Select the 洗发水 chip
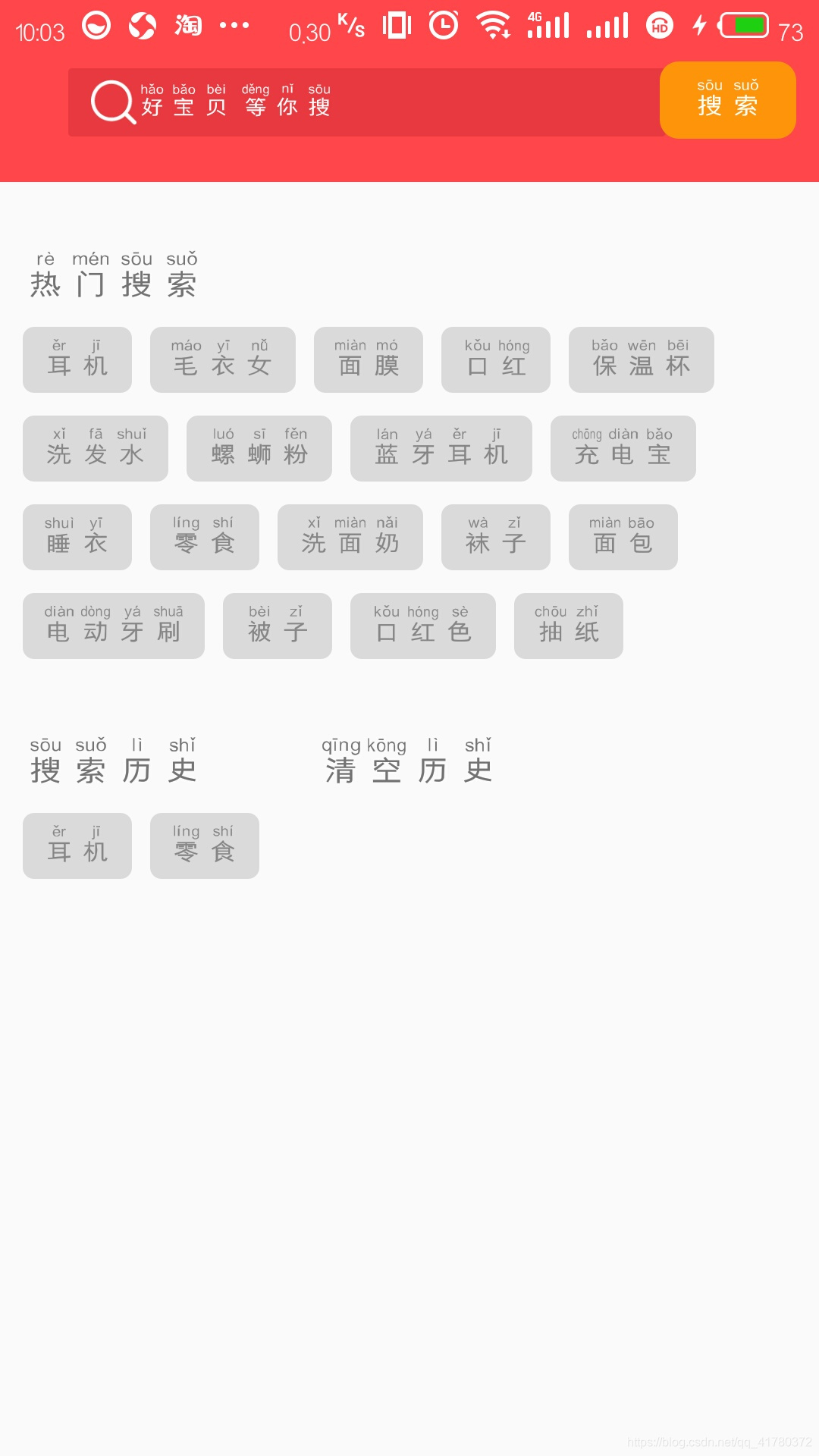Image resolution: width=819 pixels, height=1456 pixels. [x=95, y=448]
